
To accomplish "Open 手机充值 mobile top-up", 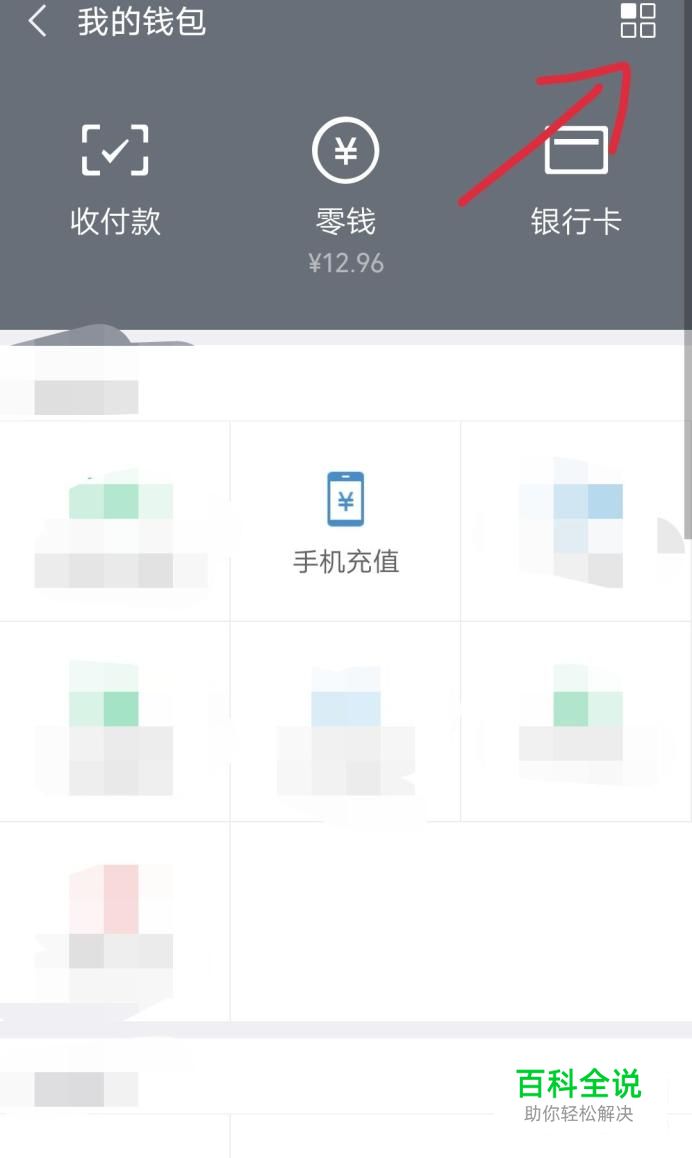I will [x=345, y=522].
